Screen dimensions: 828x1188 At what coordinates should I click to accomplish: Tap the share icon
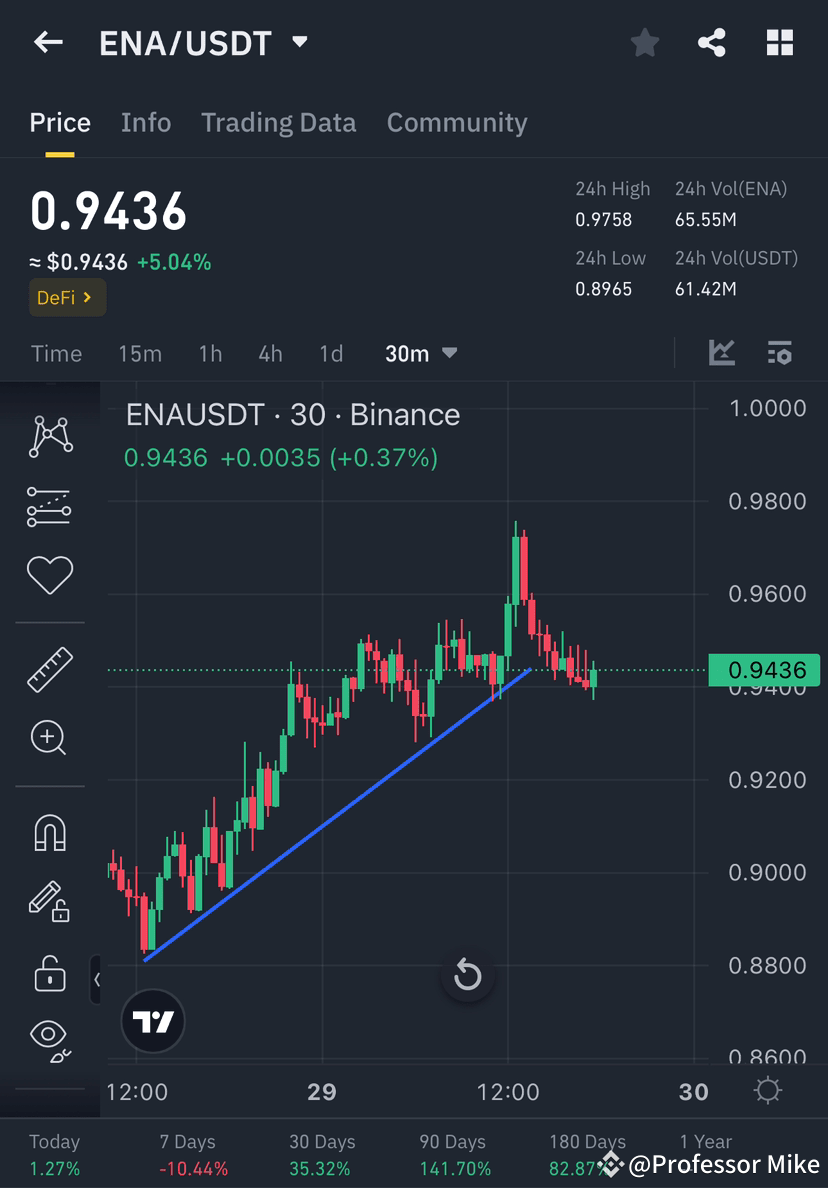tap(712, 42)
